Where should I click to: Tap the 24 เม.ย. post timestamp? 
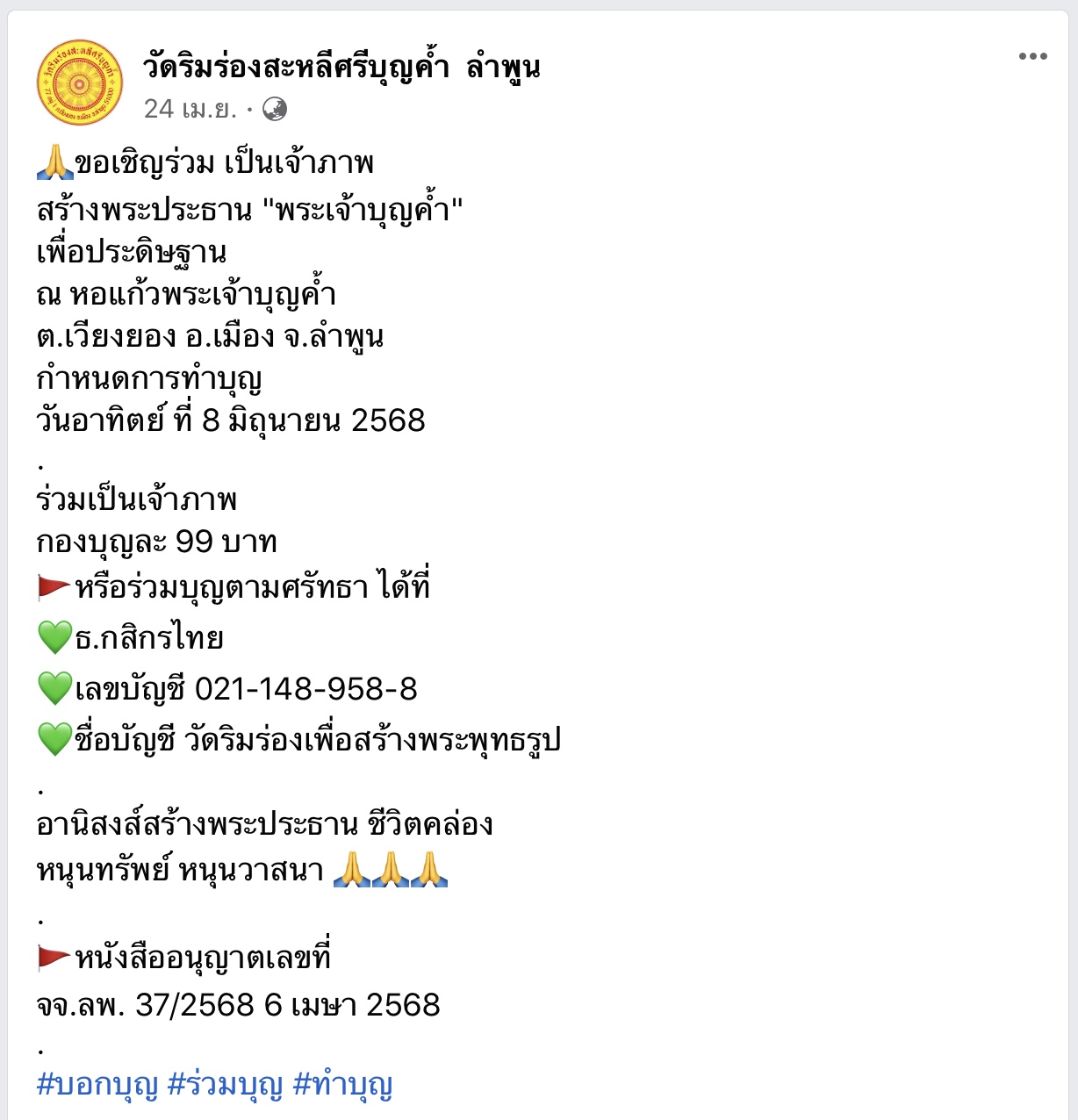click(x=190, y=109)
